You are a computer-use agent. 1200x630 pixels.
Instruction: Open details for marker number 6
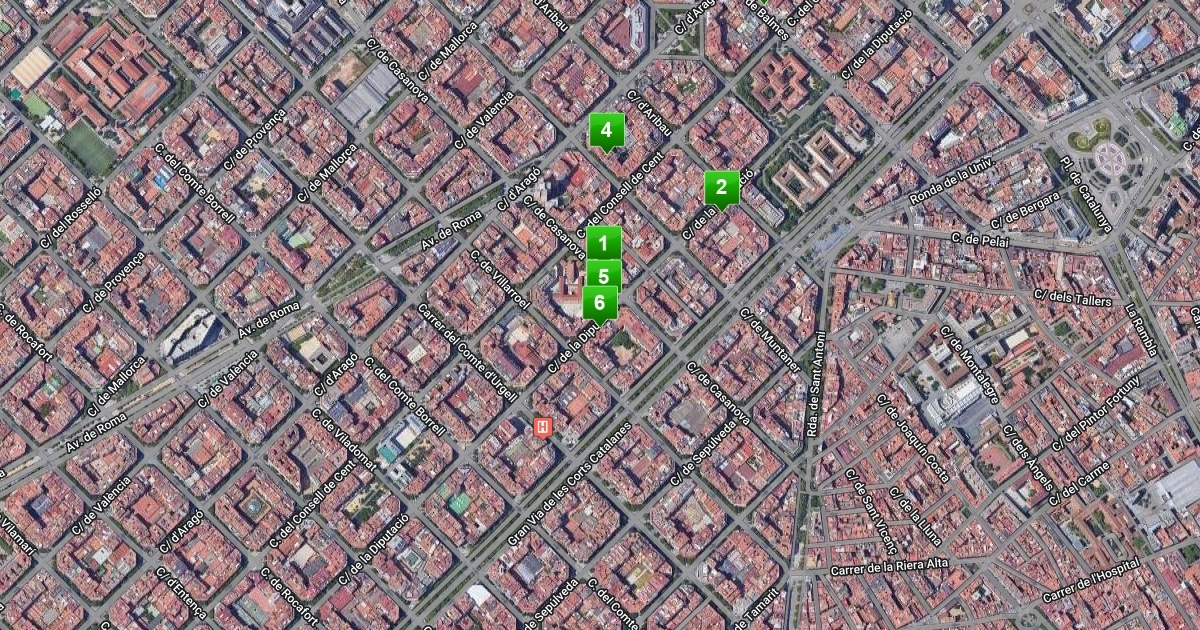pyautogui.click(x=600, y=303)
